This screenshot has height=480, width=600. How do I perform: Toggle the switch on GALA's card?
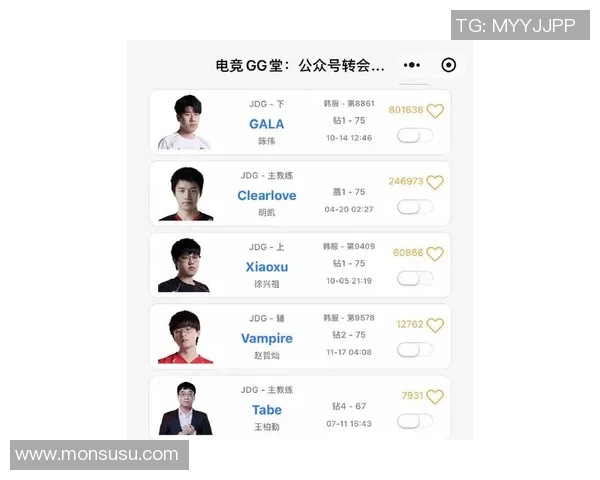point(415,135)
